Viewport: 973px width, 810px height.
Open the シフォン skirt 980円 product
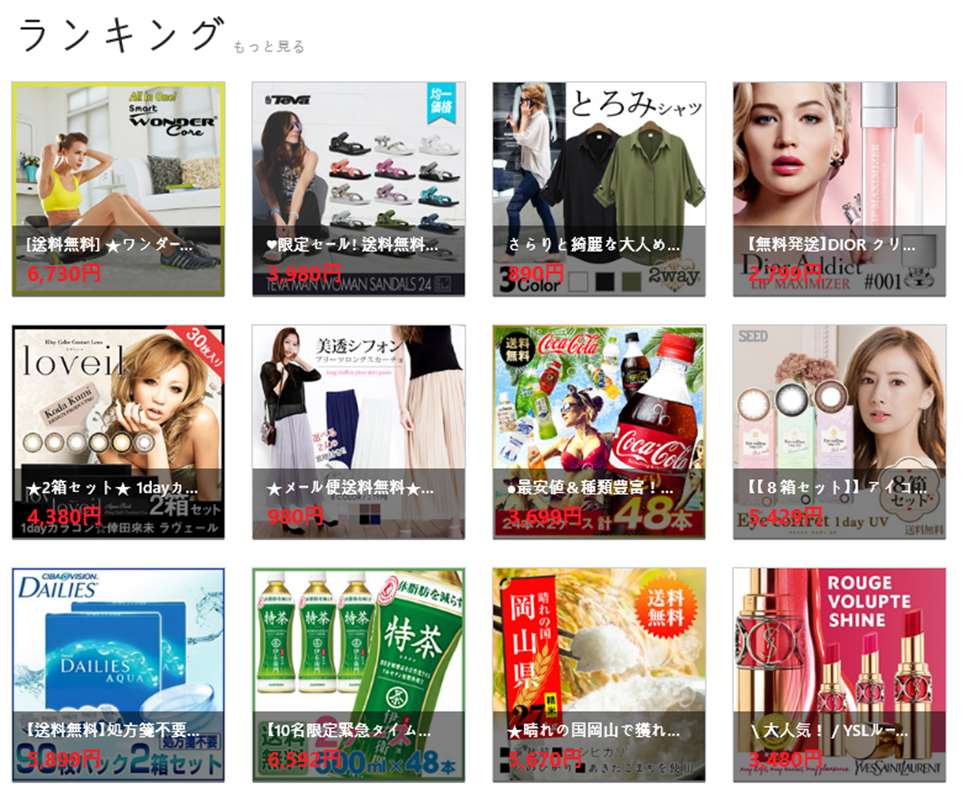358,432
